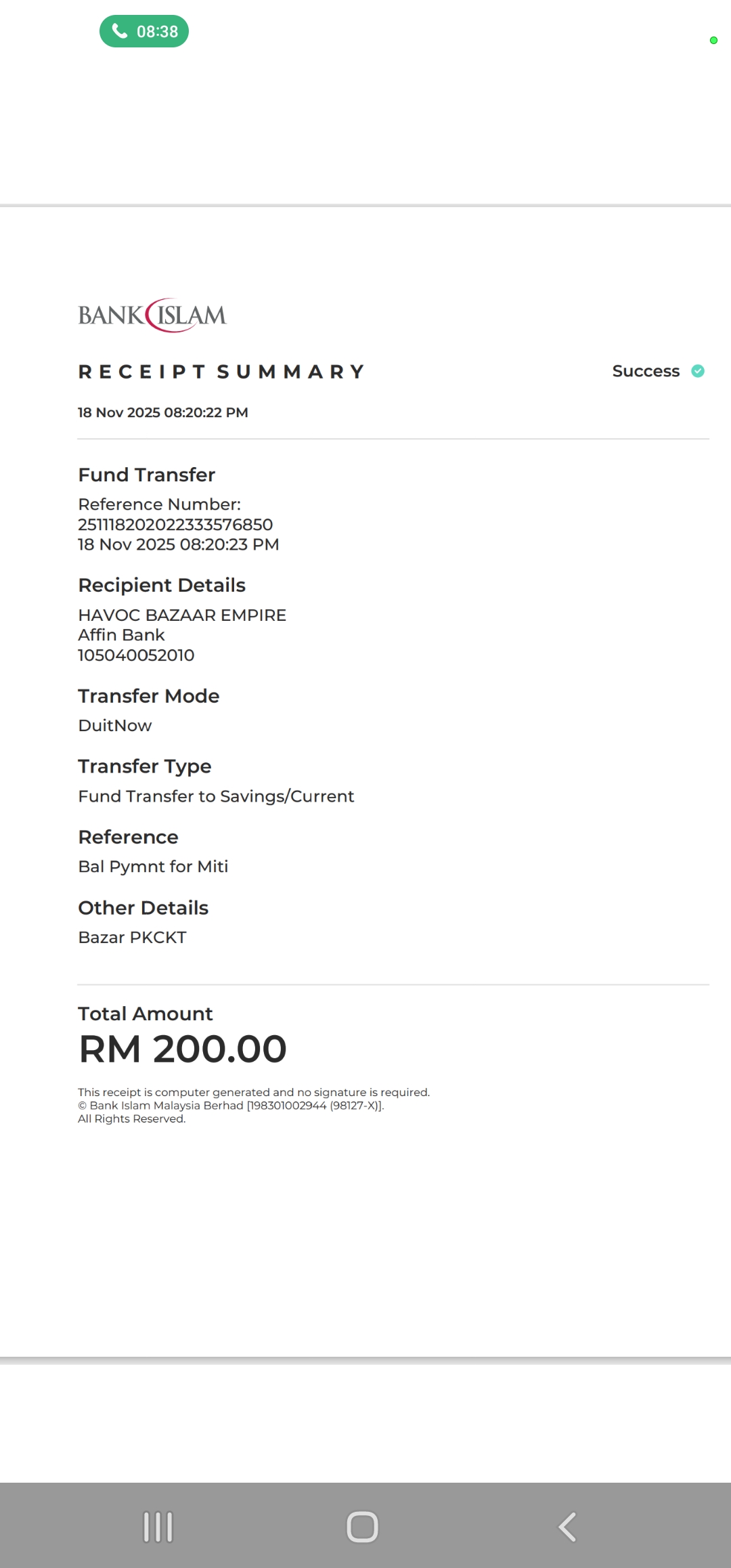Viewport: 731px width, 1568px height.
Task: Go back using the navigation bar arrow
Action: click(567, 1527)
